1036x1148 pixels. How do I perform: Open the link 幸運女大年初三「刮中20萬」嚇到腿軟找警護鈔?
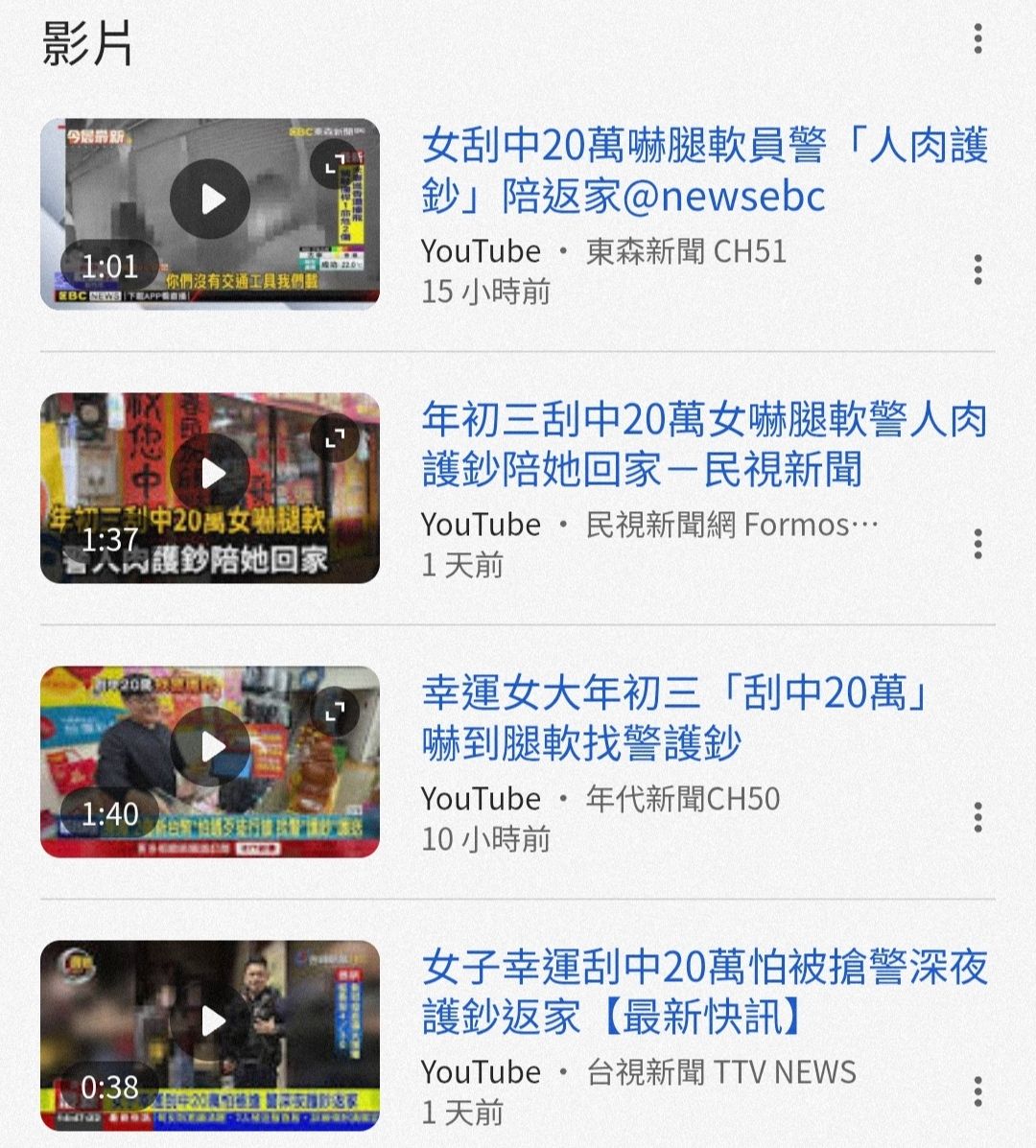pos(676,717)
